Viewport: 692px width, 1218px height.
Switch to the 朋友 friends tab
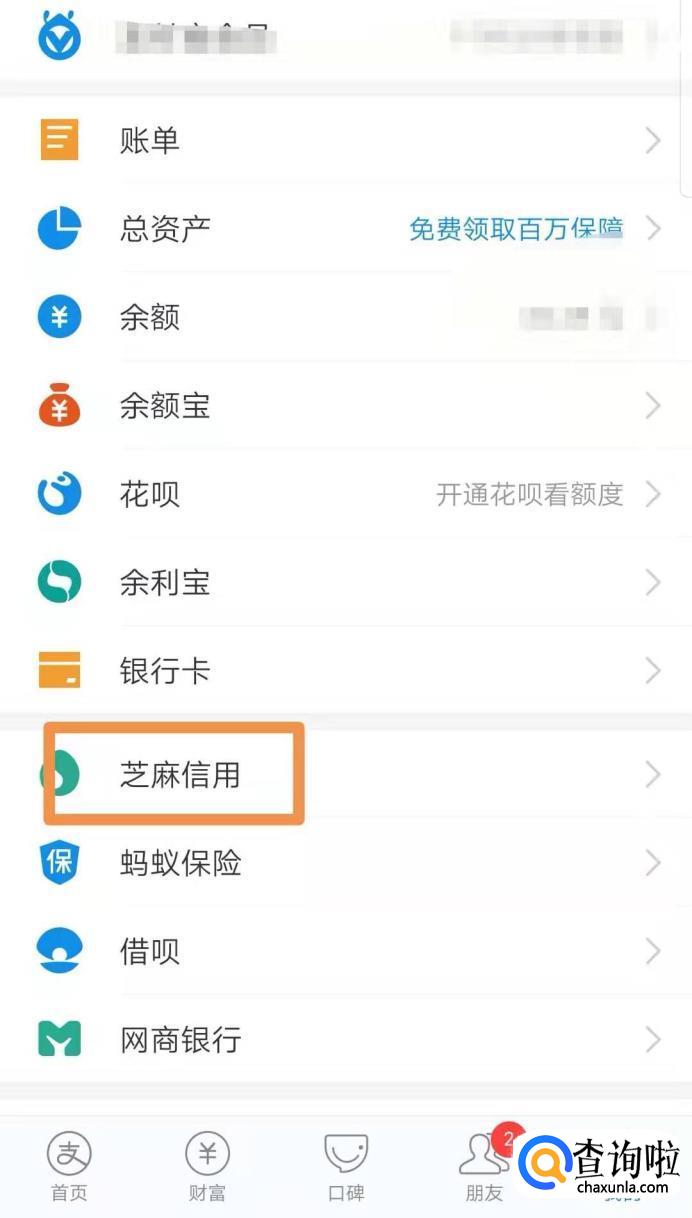pos(485,1167)
